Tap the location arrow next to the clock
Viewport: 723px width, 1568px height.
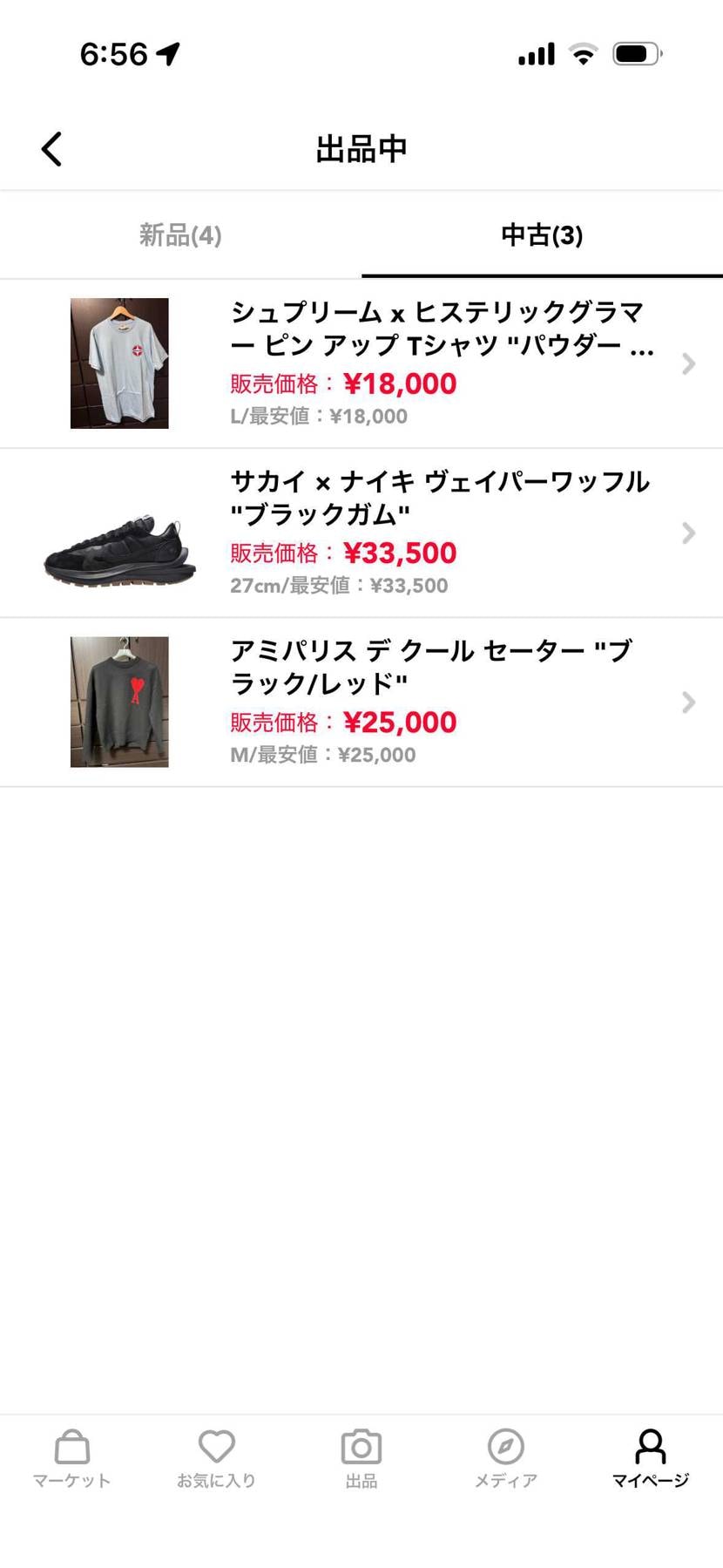tap(168, 52)
